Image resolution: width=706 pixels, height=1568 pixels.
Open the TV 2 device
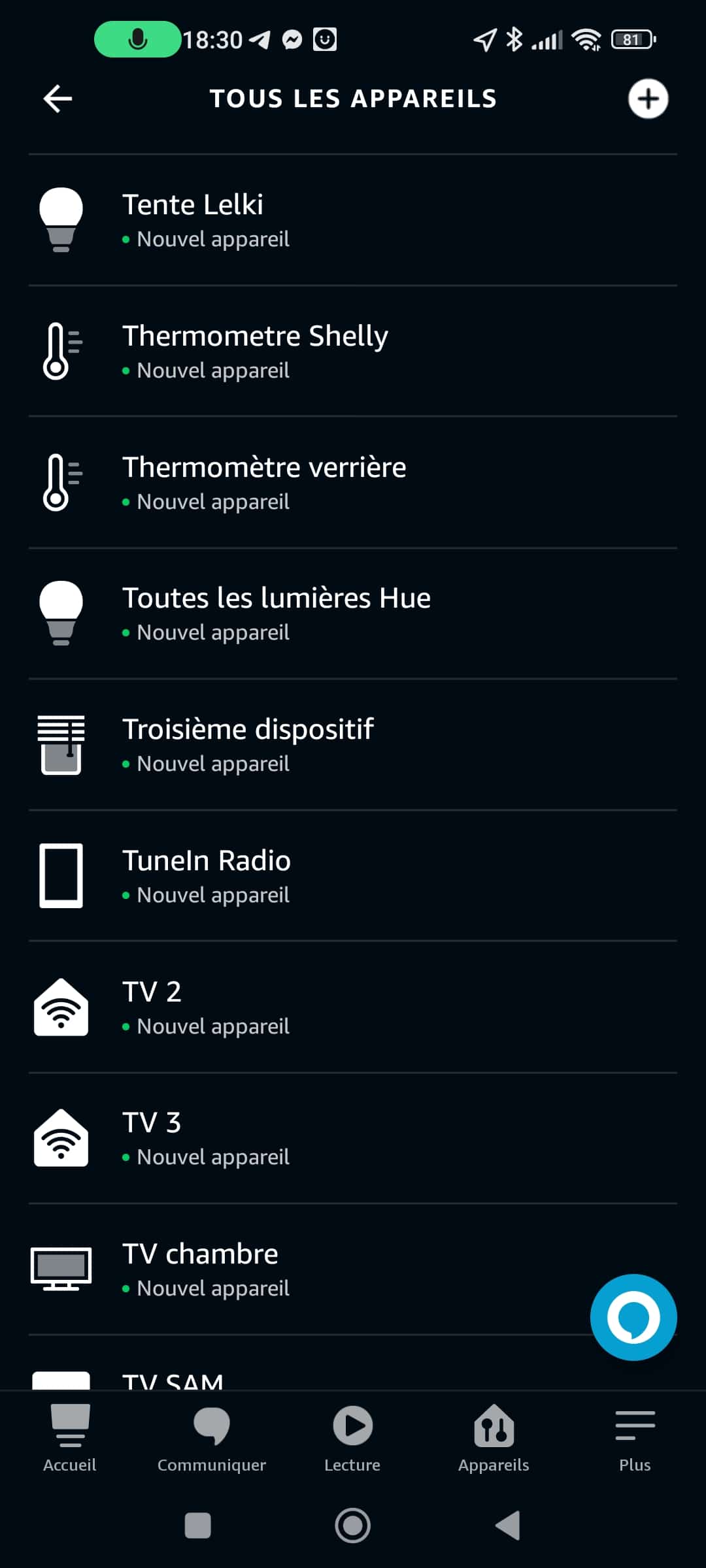[x=353, y=1007]
